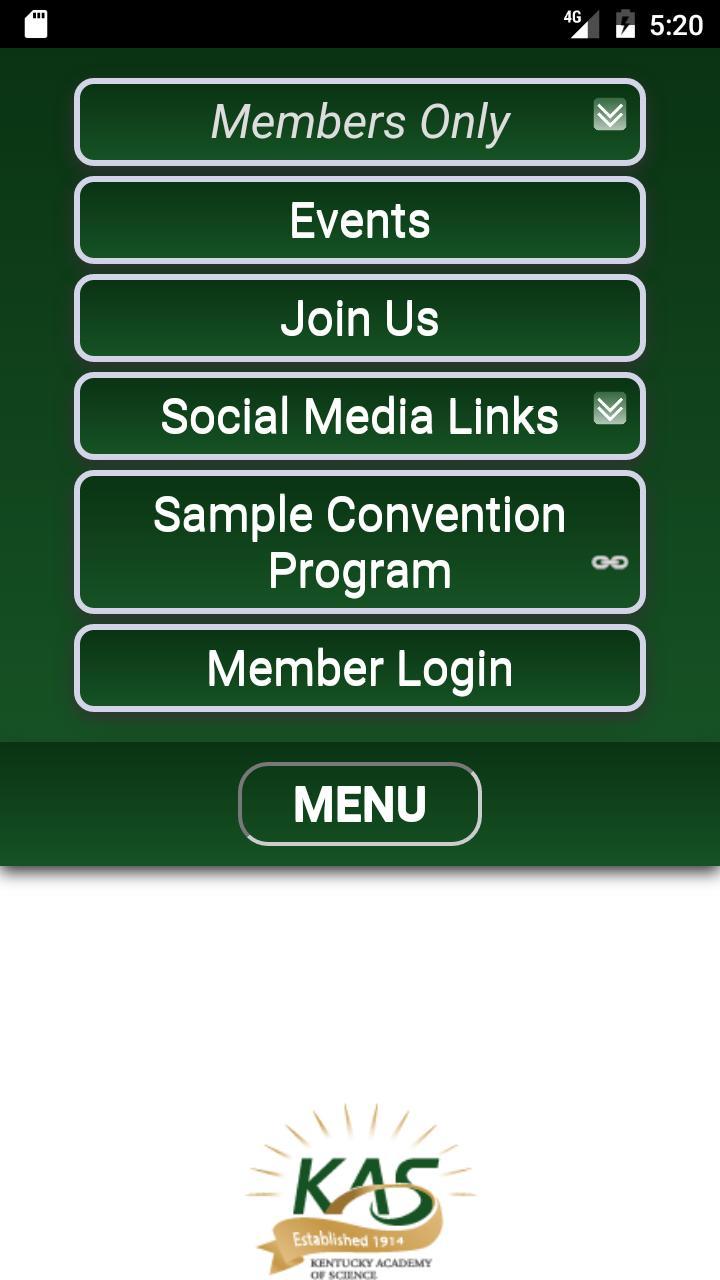Viewport: 720px width, 1280px height.
Task: Click the link icon on Sample Convention Program
Action: tap(610, 562)
